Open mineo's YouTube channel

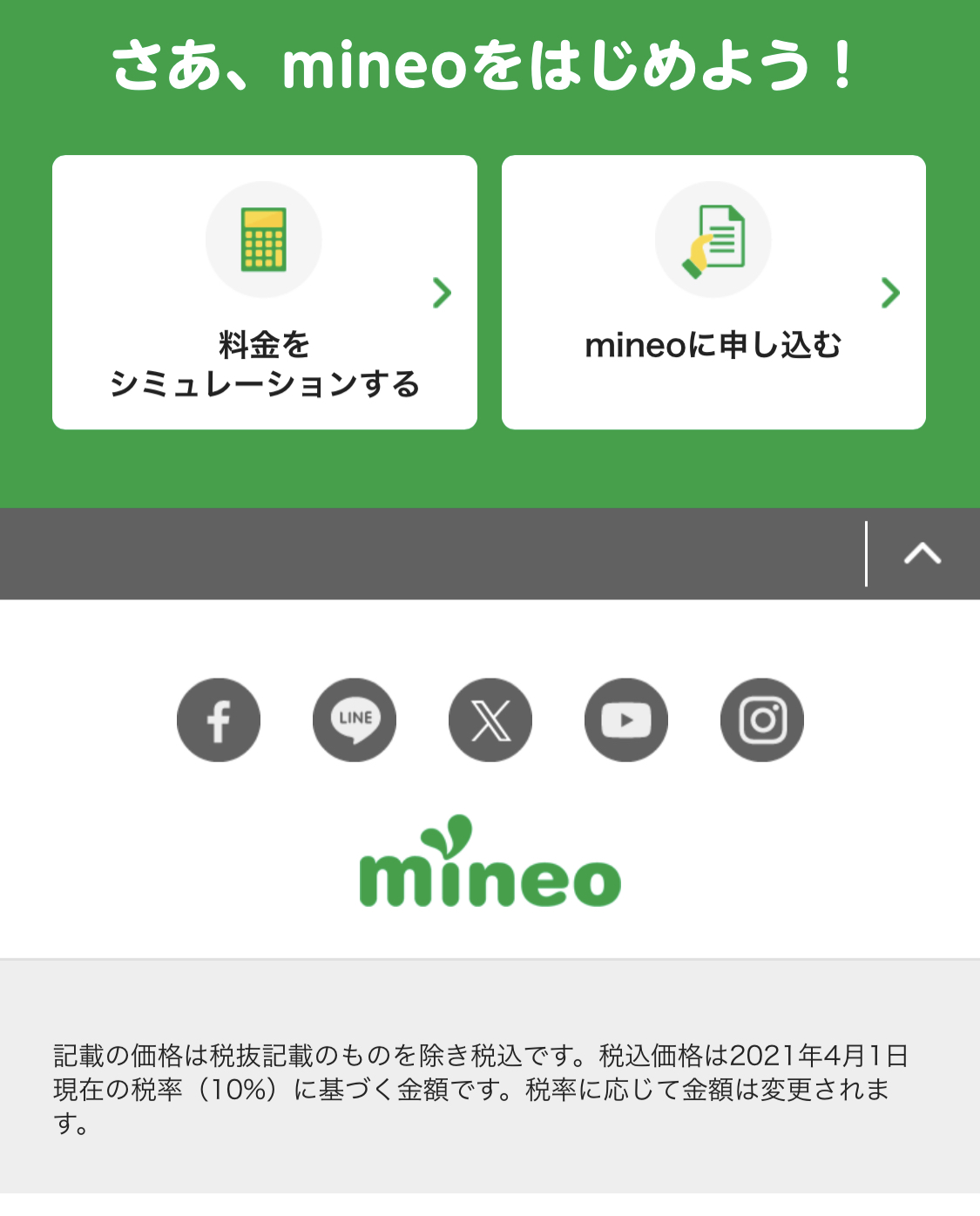pyautogui.click(x=626, y=720)
